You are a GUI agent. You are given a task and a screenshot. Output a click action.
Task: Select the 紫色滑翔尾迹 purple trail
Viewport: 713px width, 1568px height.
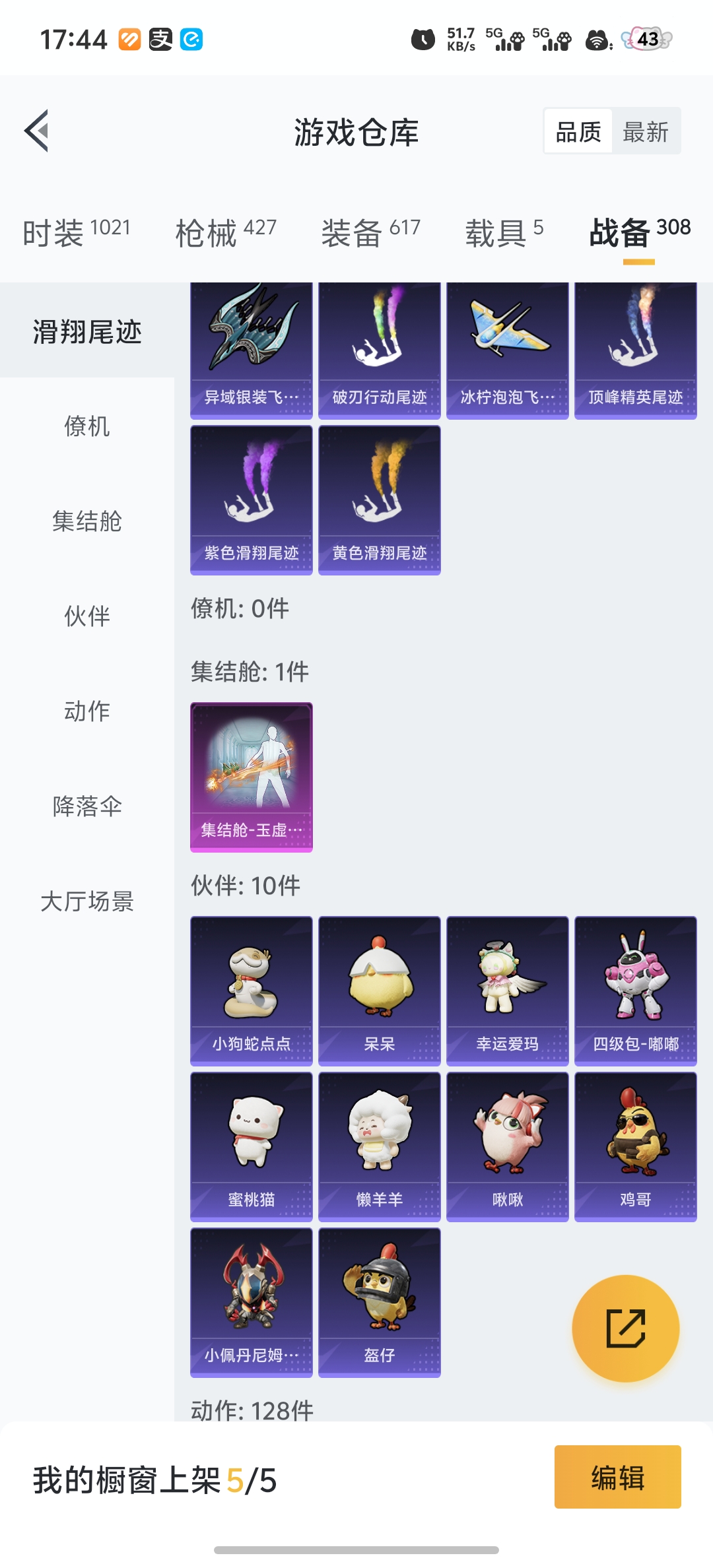click(x=251, y=498)
